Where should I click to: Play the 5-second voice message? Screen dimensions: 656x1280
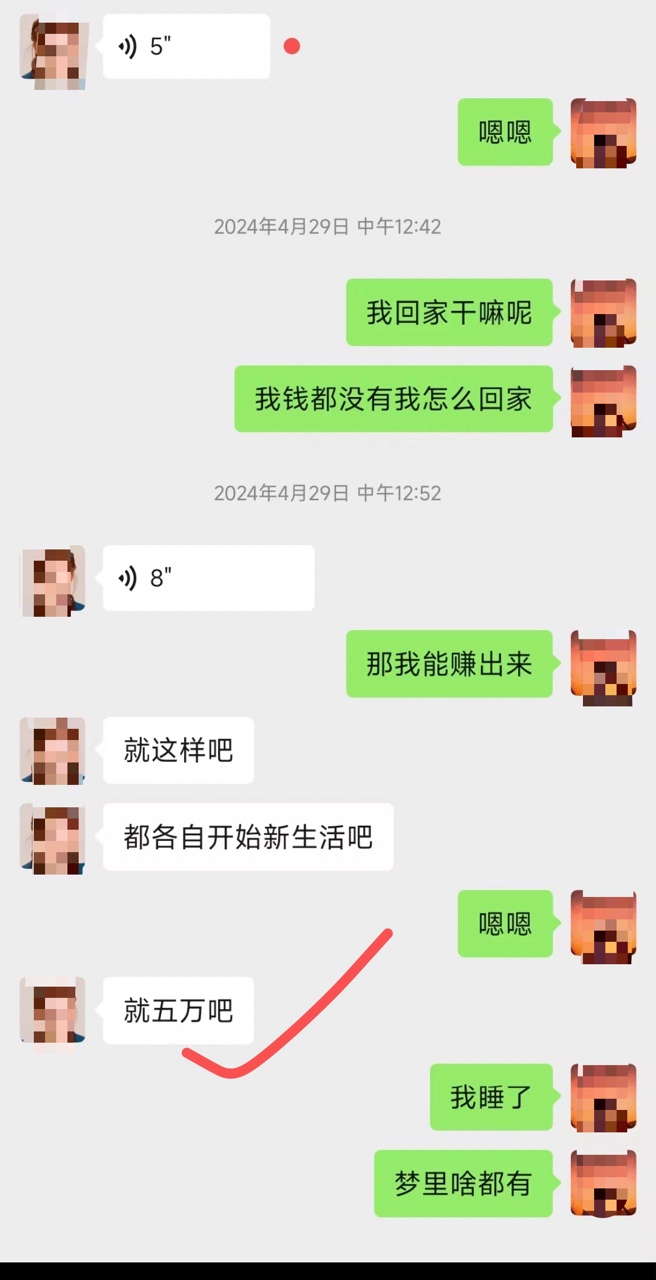coord(186,47)
